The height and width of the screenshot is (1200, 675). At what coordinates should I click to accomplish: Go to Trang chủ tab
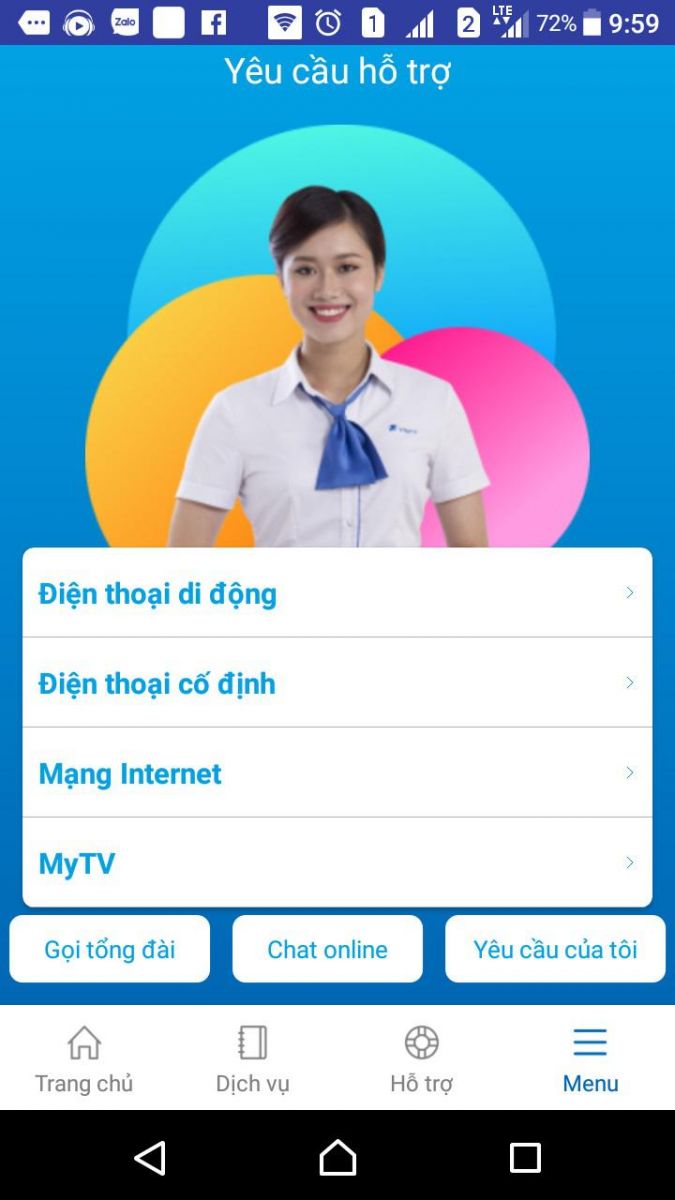click(x=84, y=1059)
